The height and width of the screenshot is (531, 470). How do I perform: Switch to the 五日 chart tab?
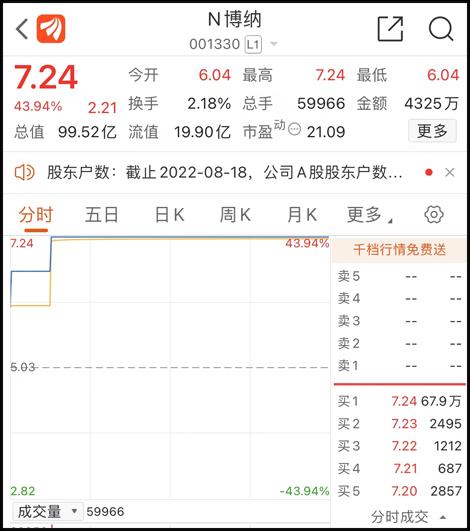tap(102, 215)
